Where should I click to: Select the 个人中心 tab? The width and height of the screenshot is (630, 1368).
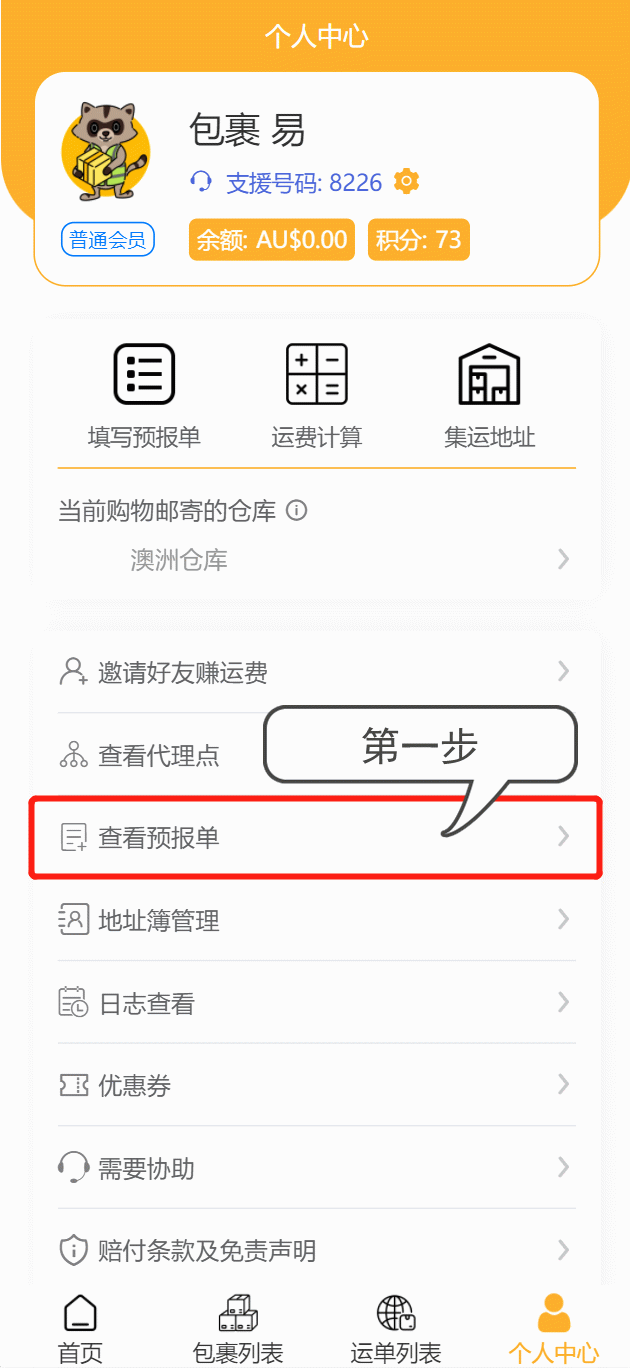click(x=553, y=1328)
